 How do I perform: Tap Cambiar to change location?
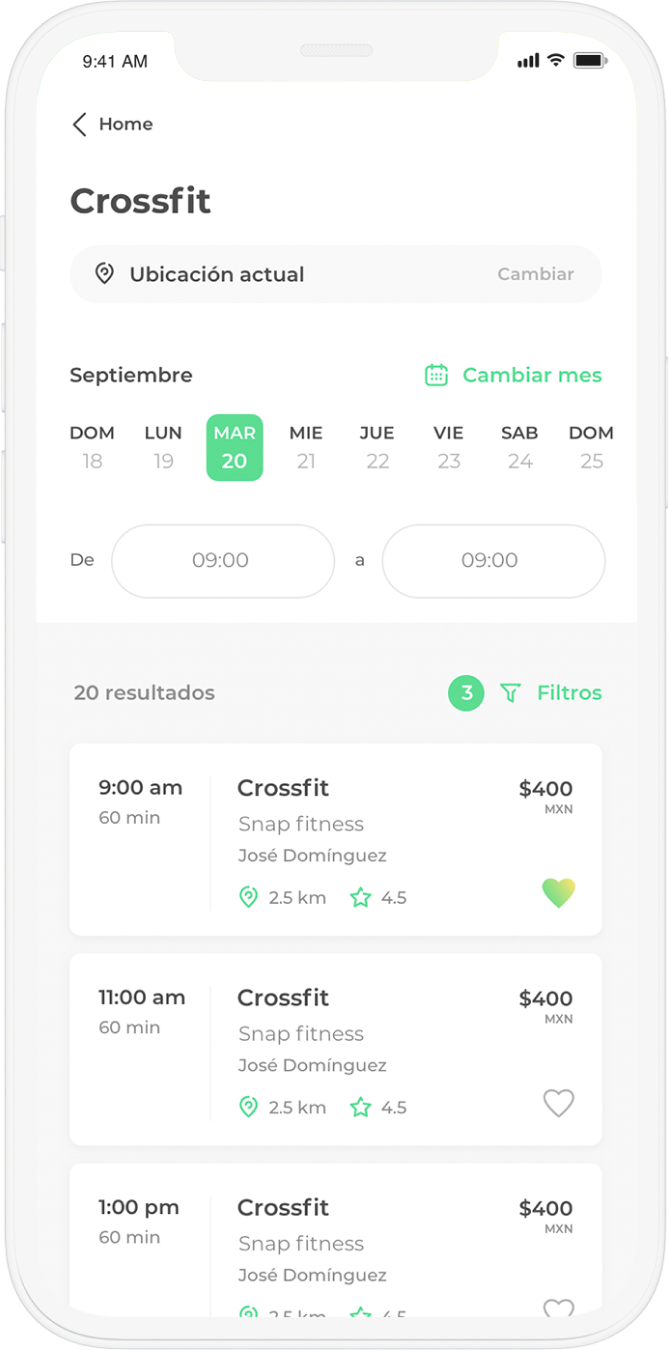[x=535, y=274]
